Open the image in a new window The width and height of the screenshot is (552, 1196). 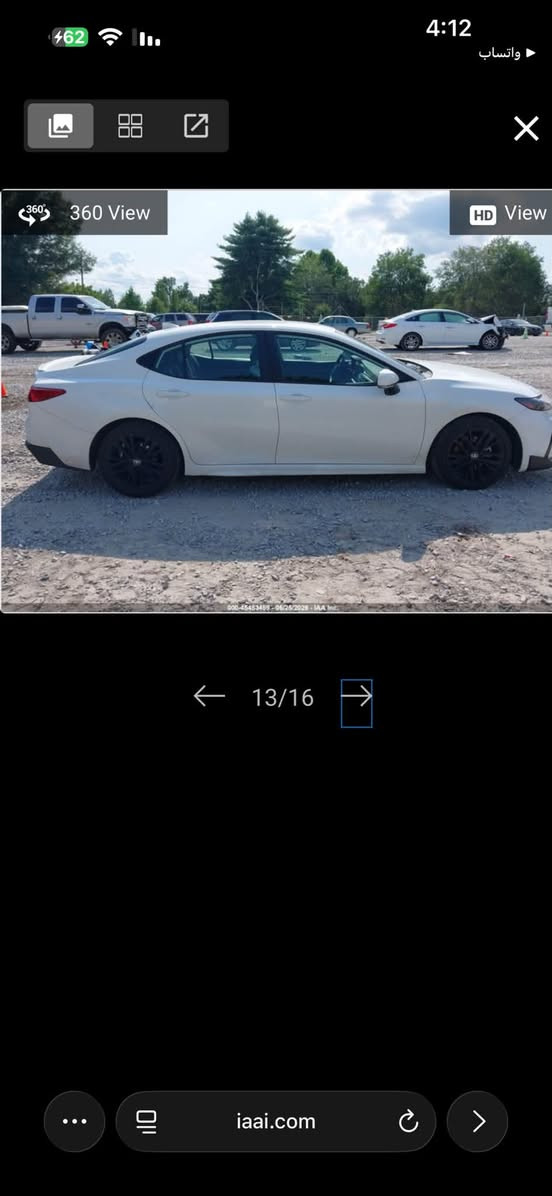click(196, 126)
